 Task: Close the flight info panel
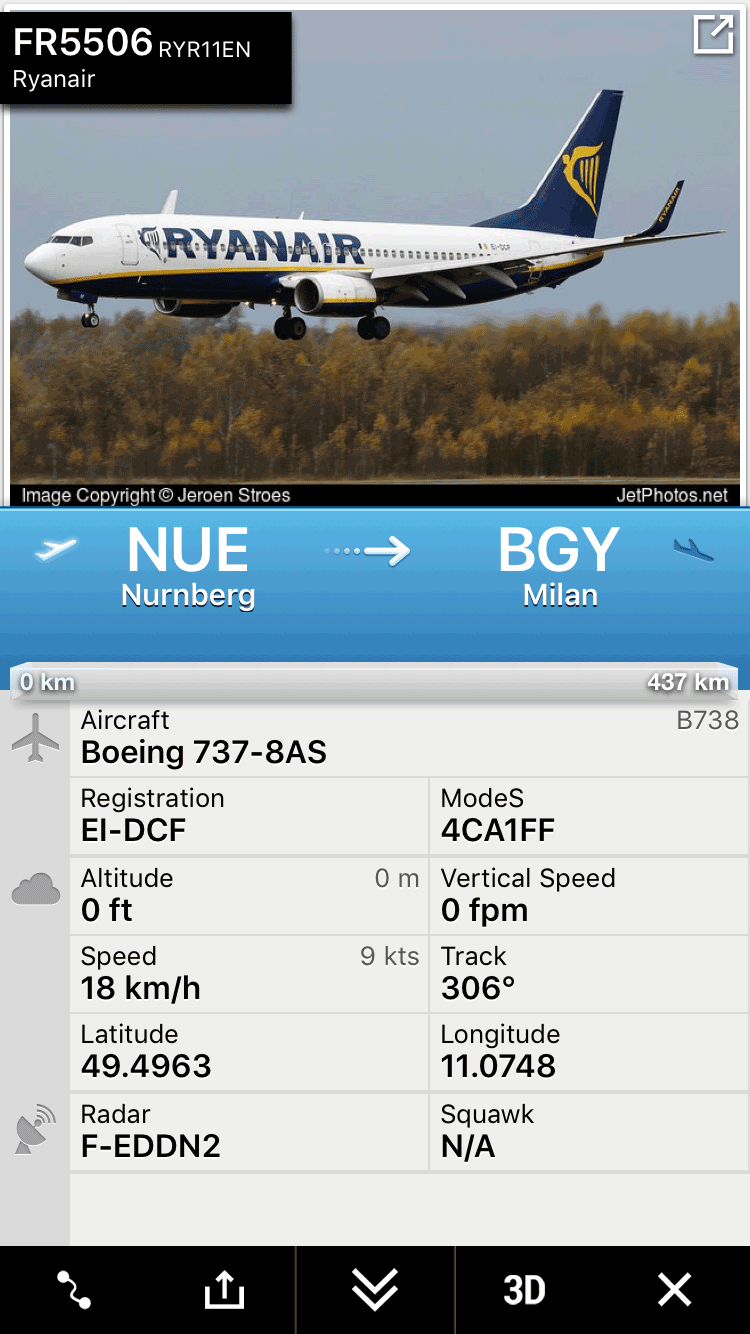click(x=675, y=1290)
